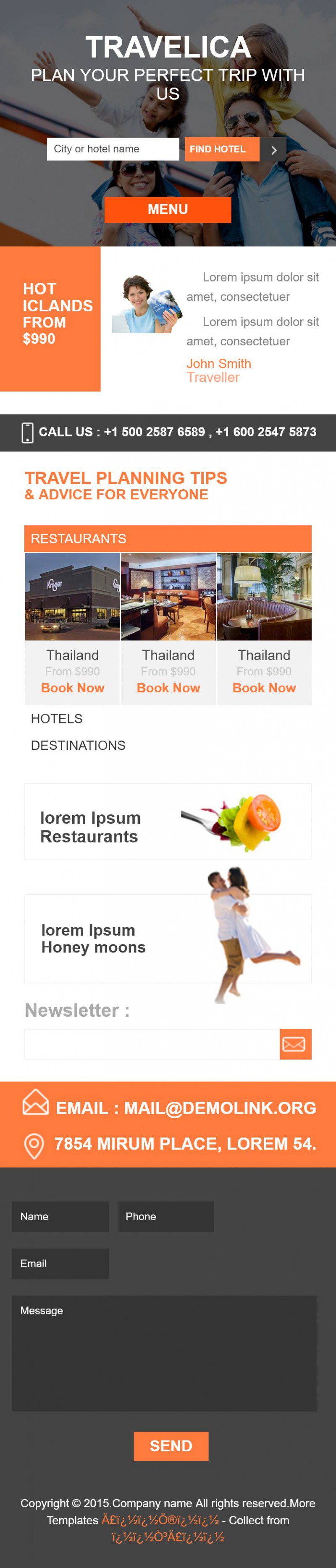Tap the SEND button
The image size is (336, 1568).
point(171,1445)
